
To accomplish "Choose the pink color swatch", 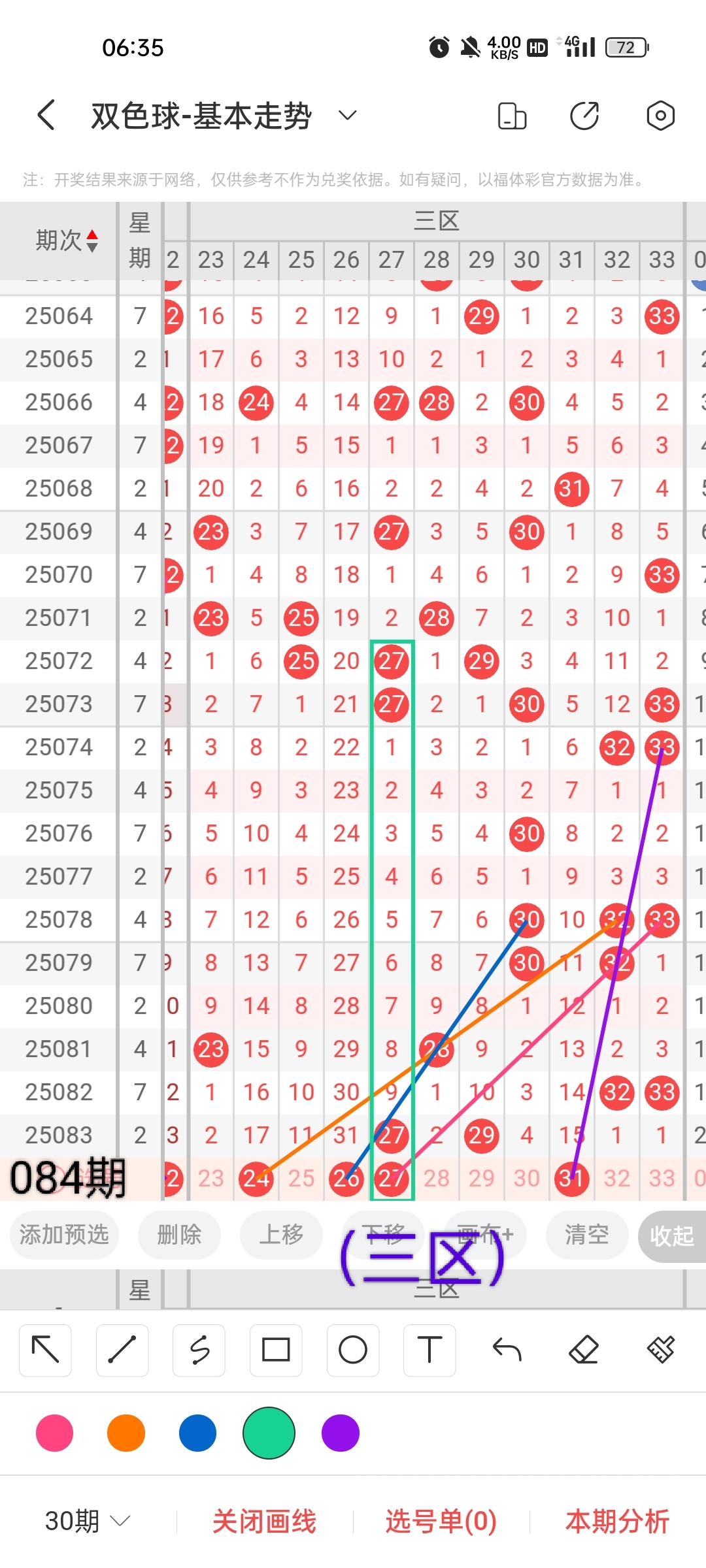I will [55, 1433].
